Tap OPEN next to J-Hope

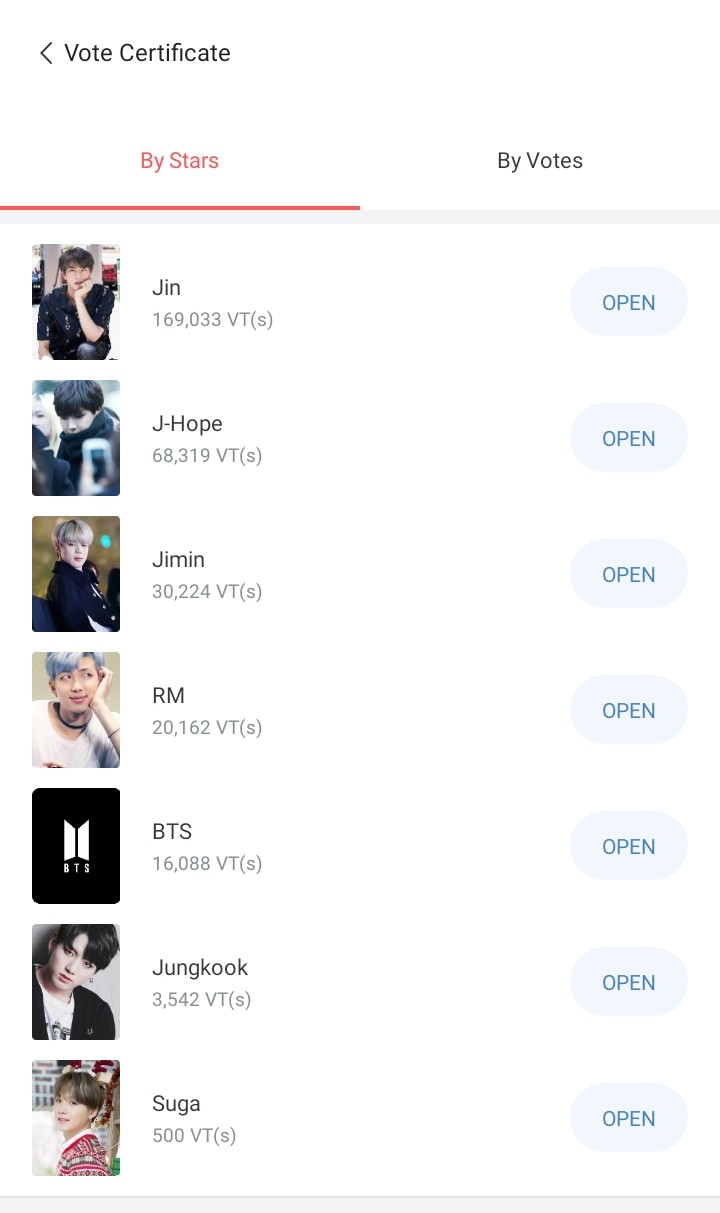[x=628, y=439]
